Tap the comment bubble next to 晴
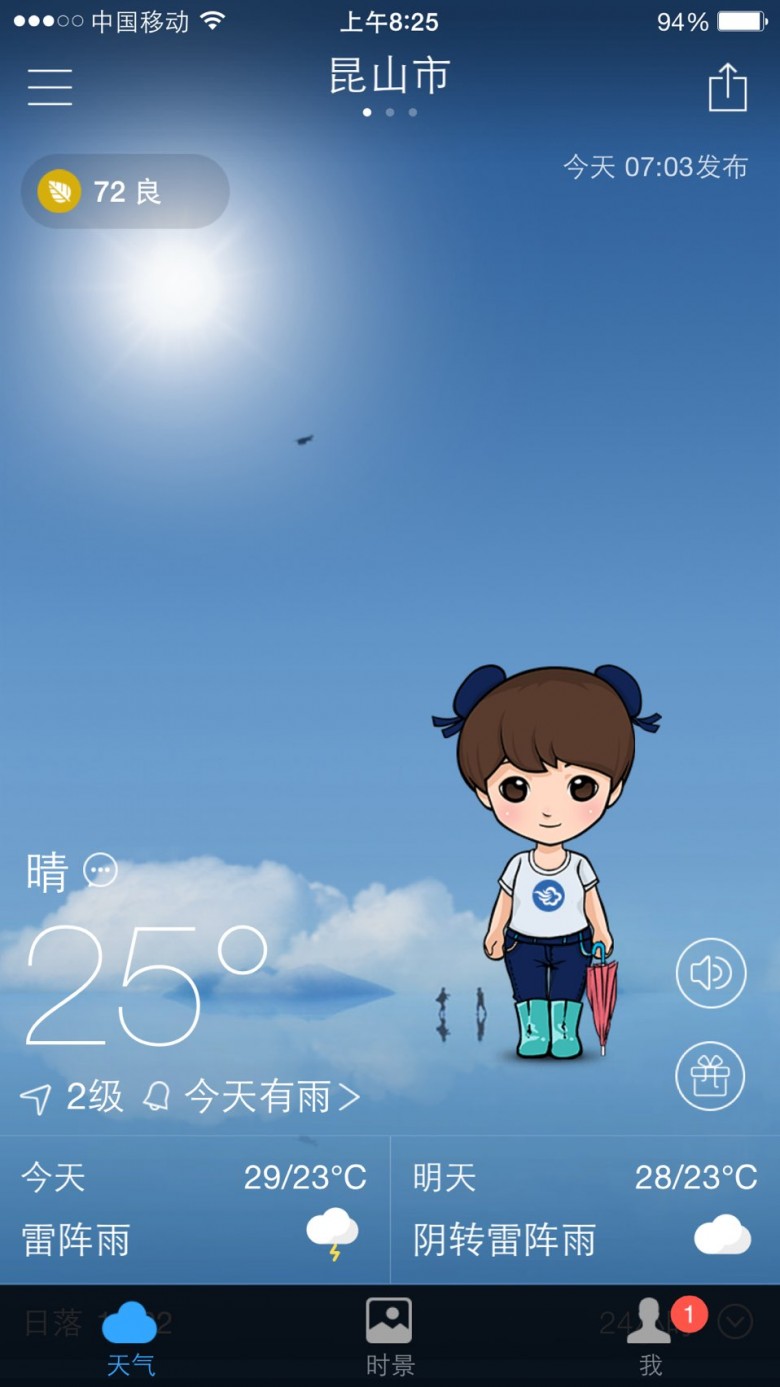This screenshot has height=1387, width=780. 100,870
